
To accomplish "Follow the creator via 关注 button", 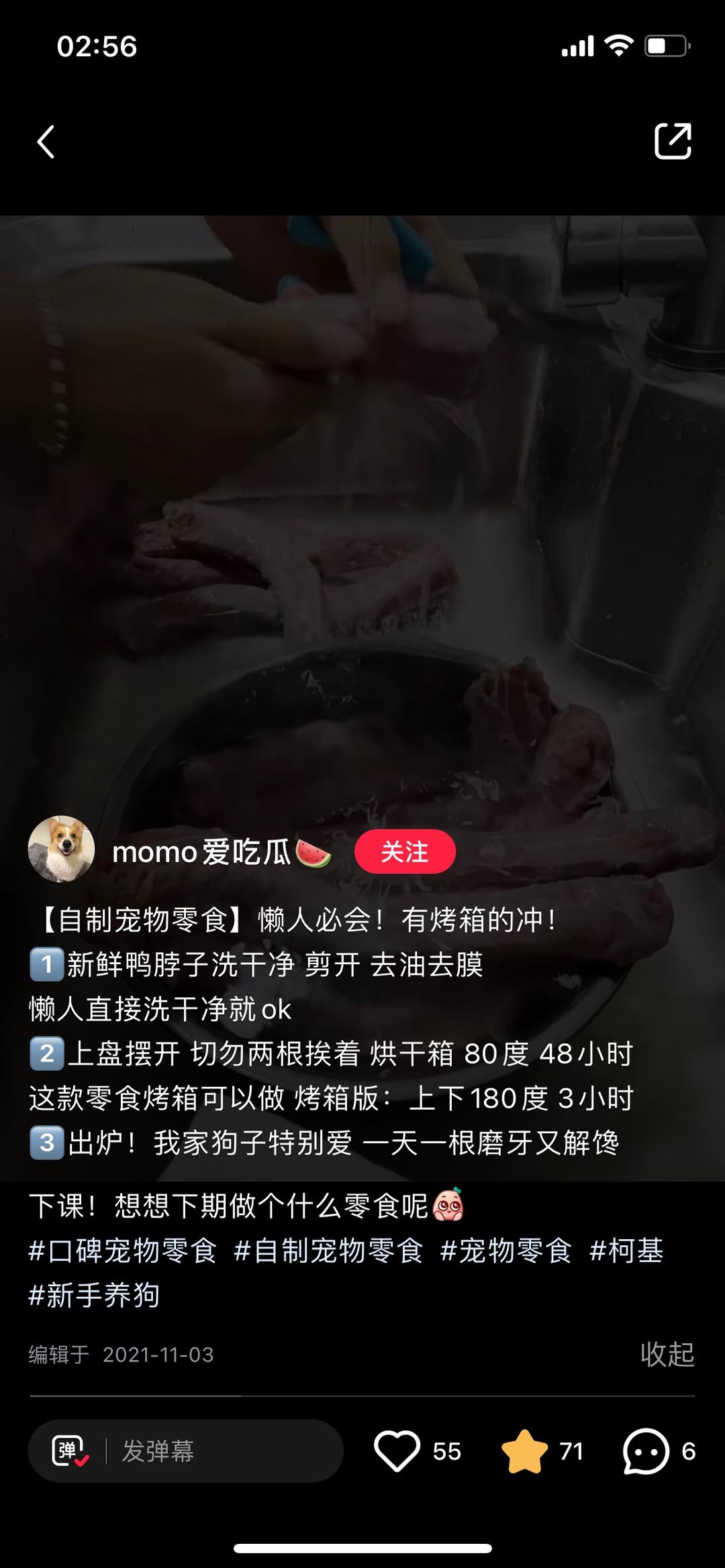I will pyautogui.click(x=405, y=851).
